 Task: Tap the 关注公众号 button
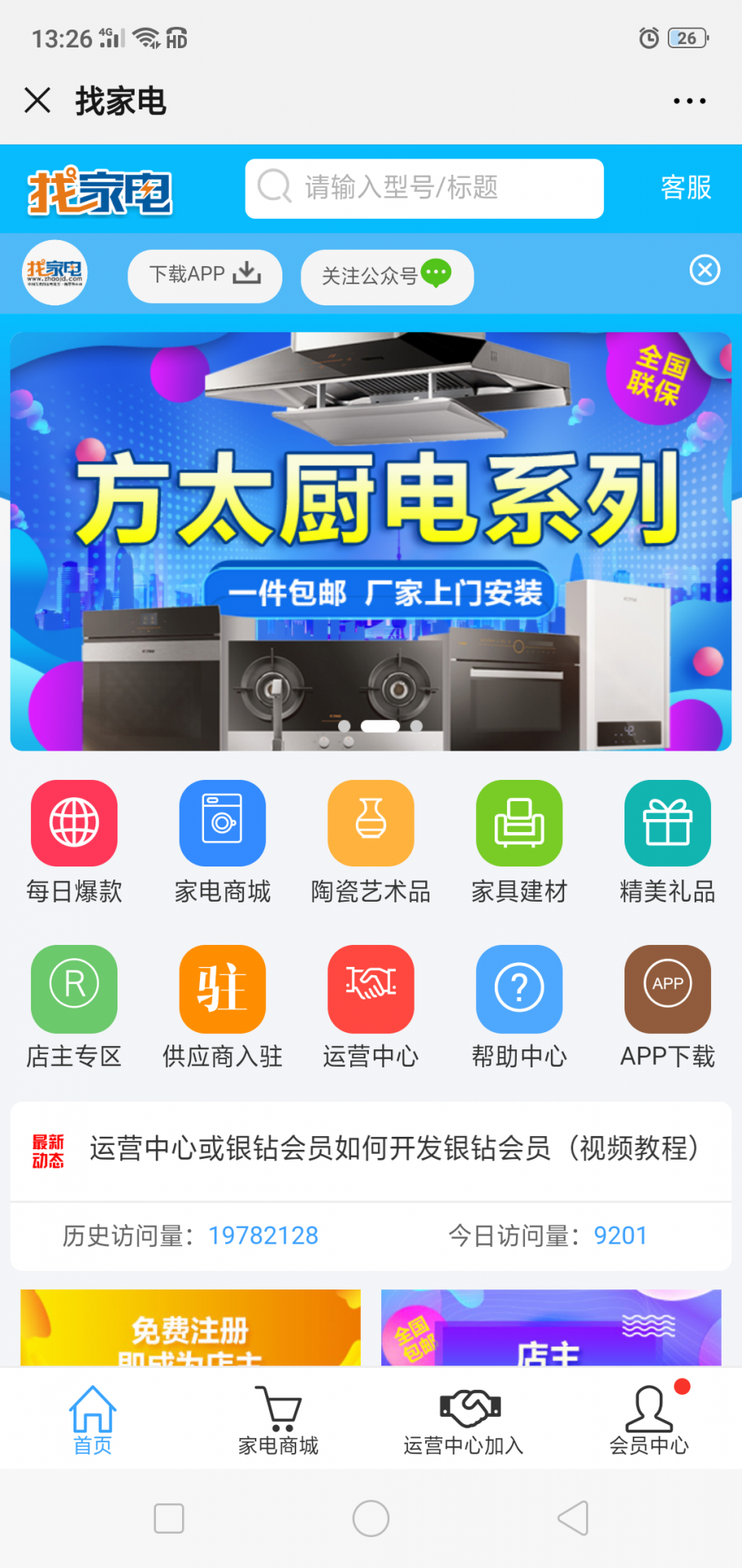click(386, 276)
